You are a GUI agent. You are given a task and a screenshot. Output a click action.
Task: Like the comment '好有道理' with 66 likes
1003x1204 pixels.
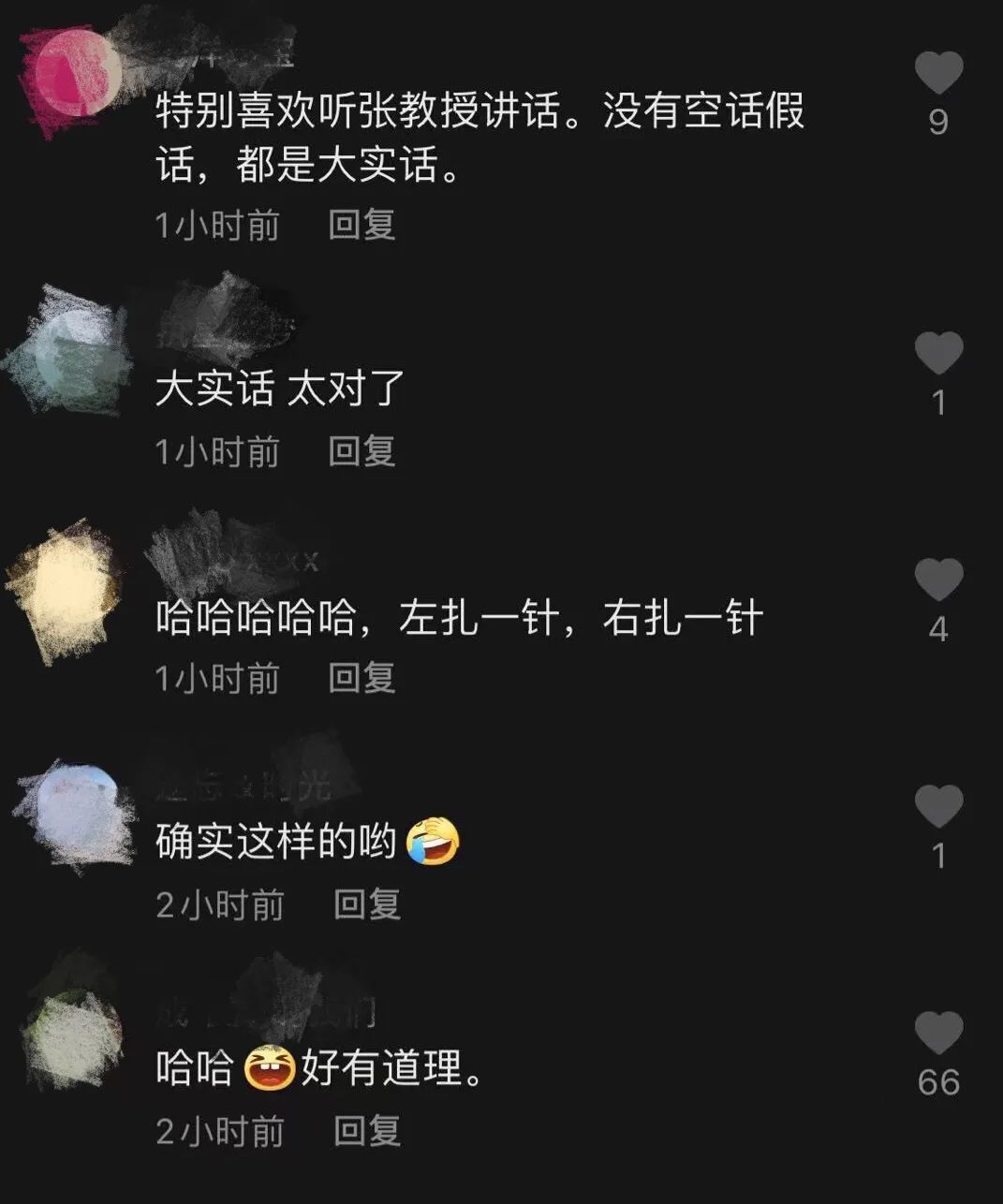point(938,1033)
